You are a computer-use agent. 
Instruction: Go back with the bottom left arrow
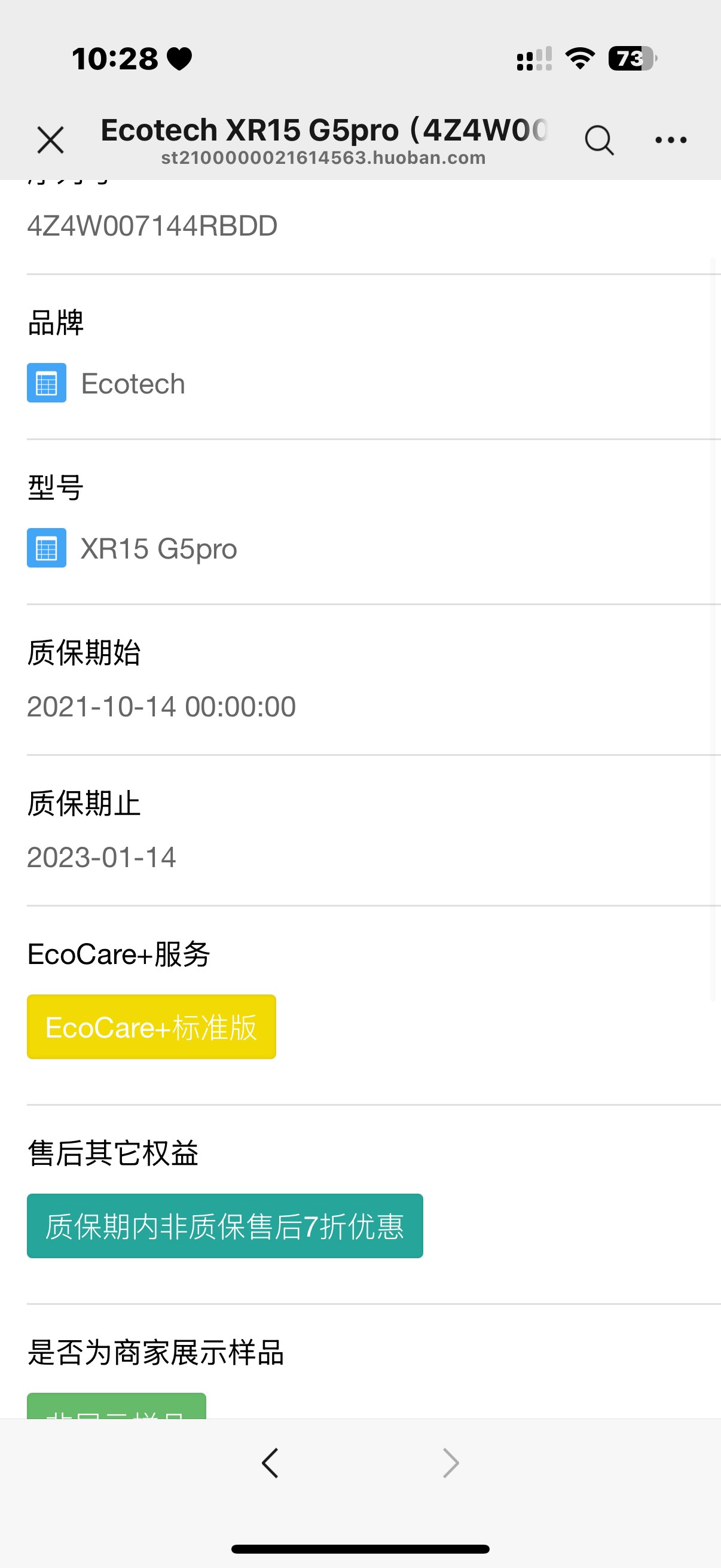click(270, 1463)
